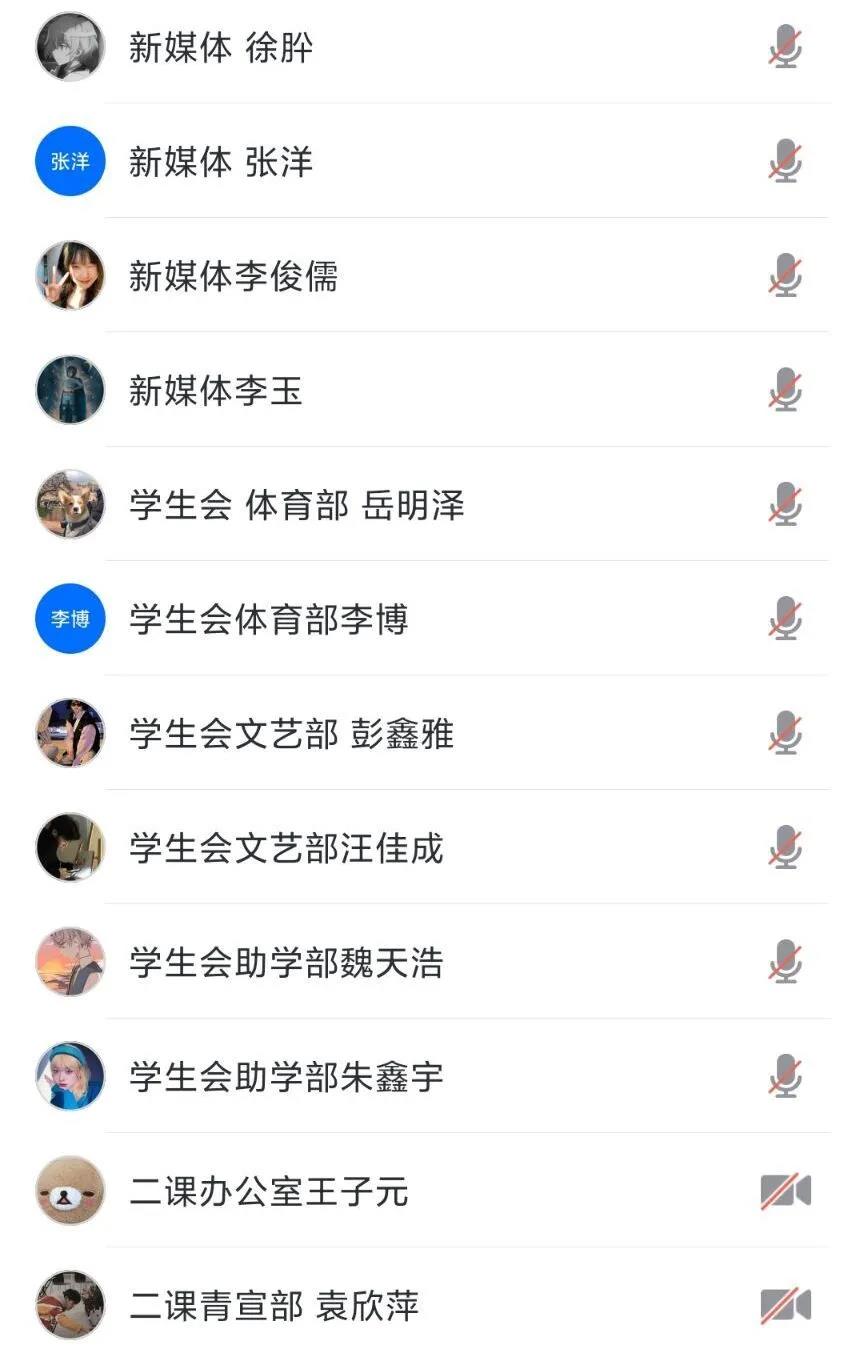864x1365 pixels.
Task: Open participant 二课青宣部 袁欣萍
Action: point(274,1306)
